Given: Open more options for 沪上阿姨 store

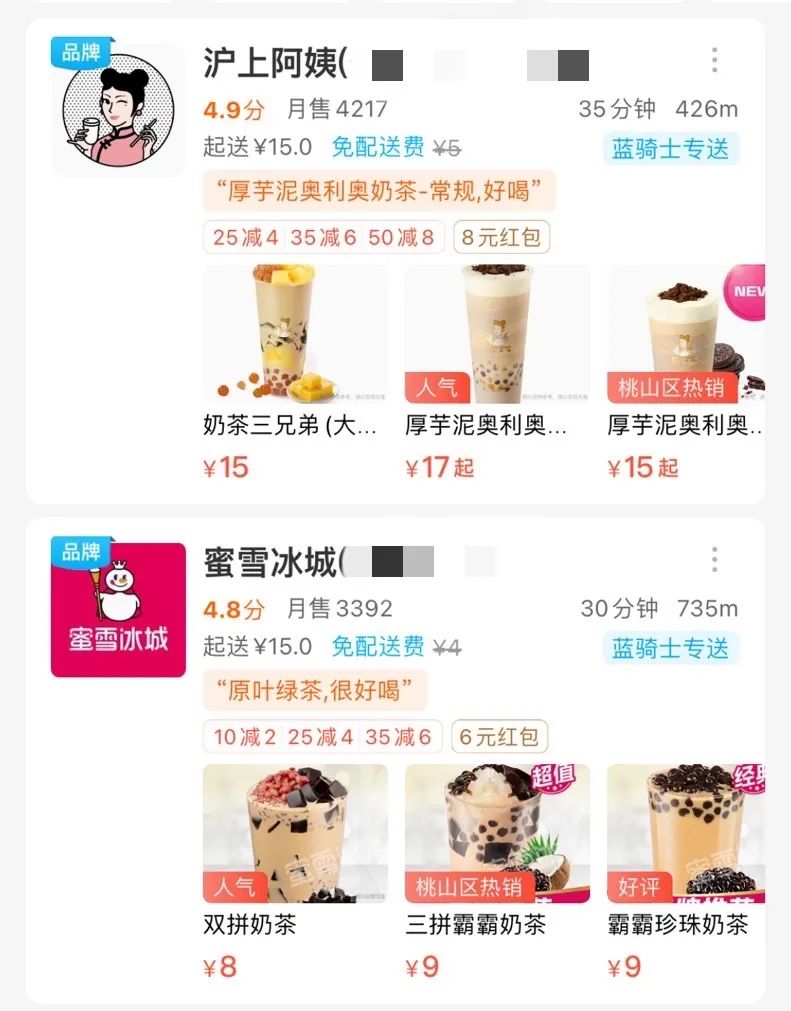Looking at the screenshot, I should (714, 62).
